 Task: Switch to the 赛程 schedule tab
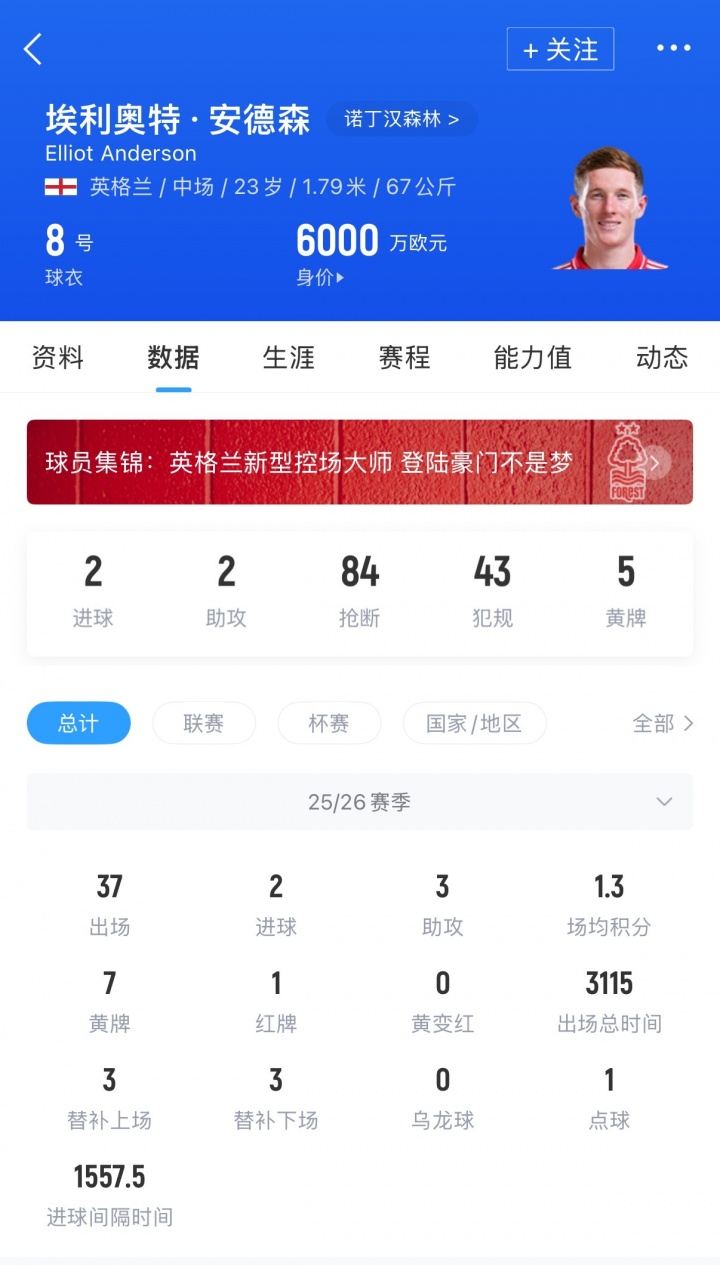[x=404, y=357]
